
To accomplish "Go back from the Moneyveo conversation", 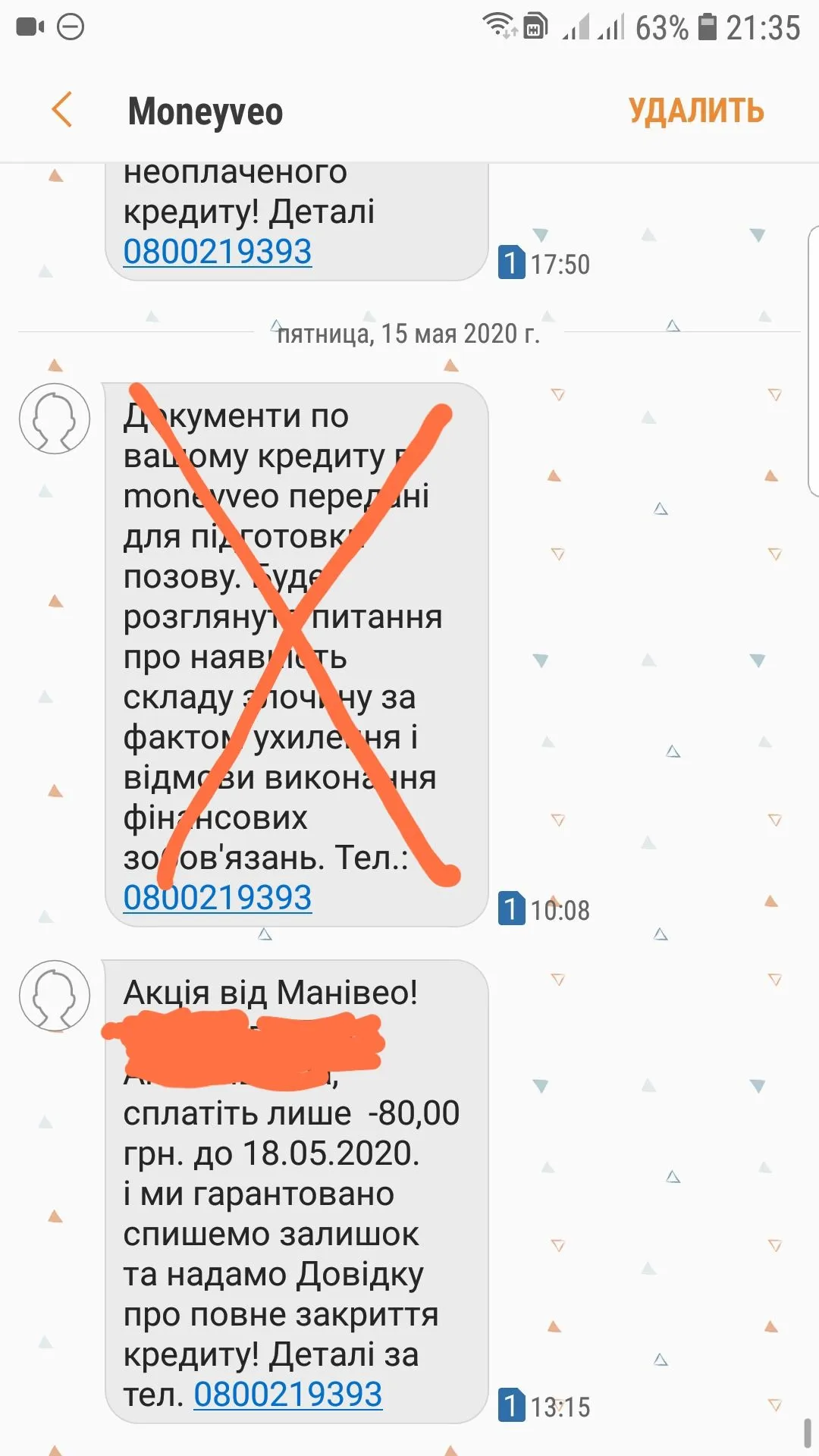I will click(62, 111).
